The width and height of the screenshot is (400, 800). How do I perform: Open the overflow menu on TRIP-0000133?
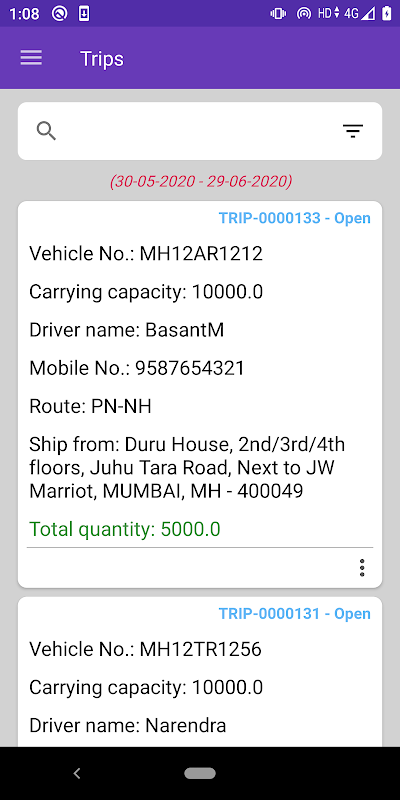pyautogui.click(x=362, y=567)
